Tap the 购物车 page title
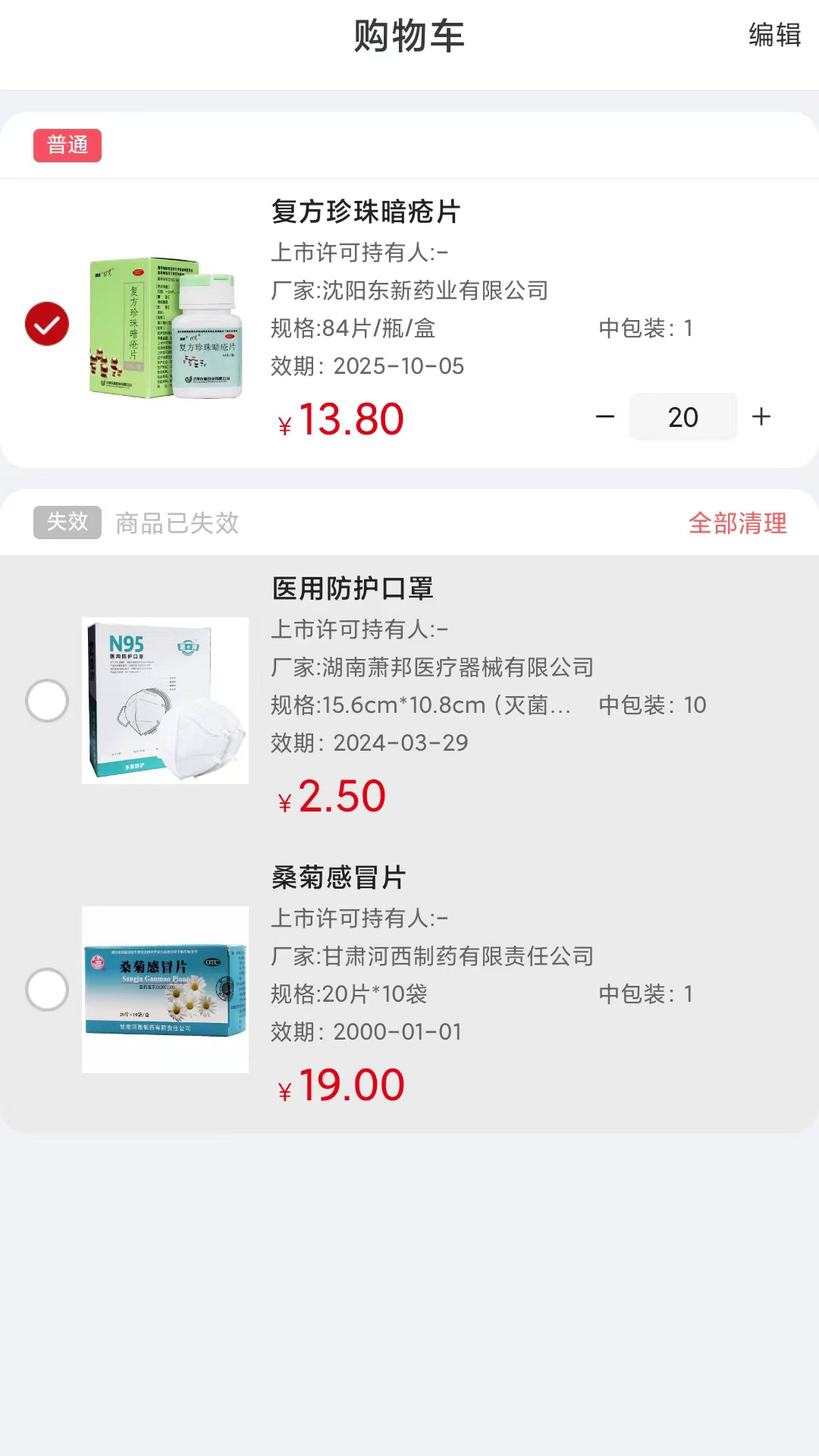 pos(409,36)
